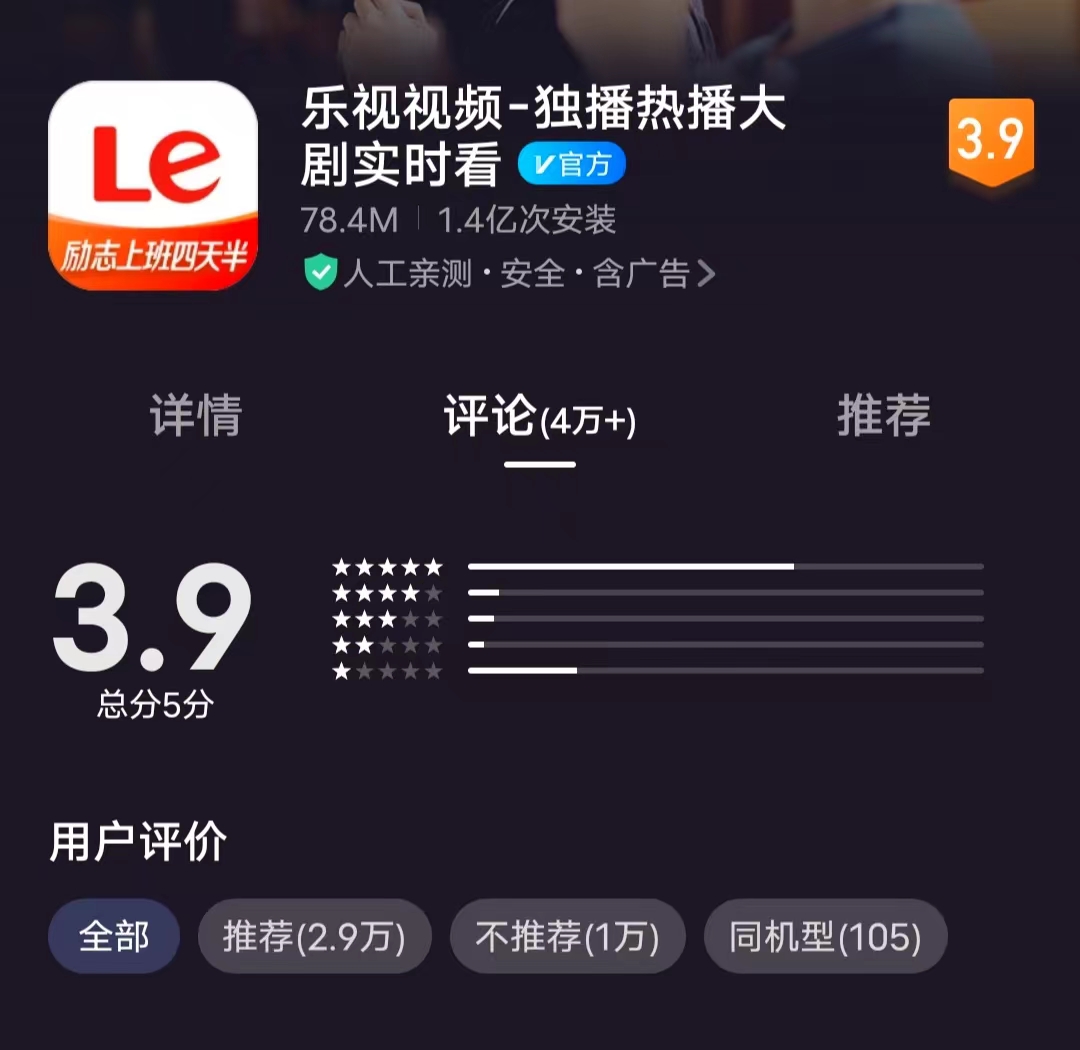Open the 推荐 tab
Screen dimensions: 1080x1050
tap(883, 416)
